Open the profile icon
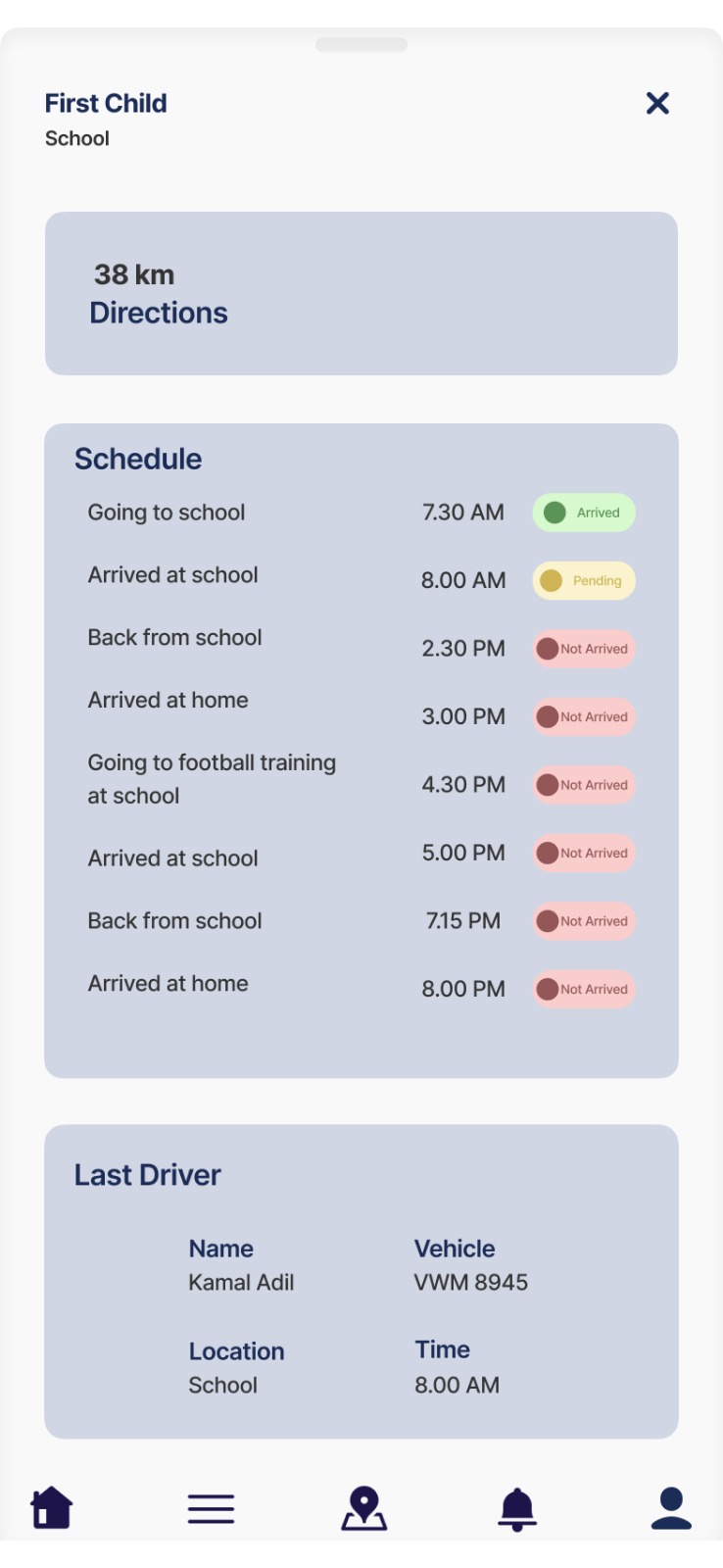 670,1507
